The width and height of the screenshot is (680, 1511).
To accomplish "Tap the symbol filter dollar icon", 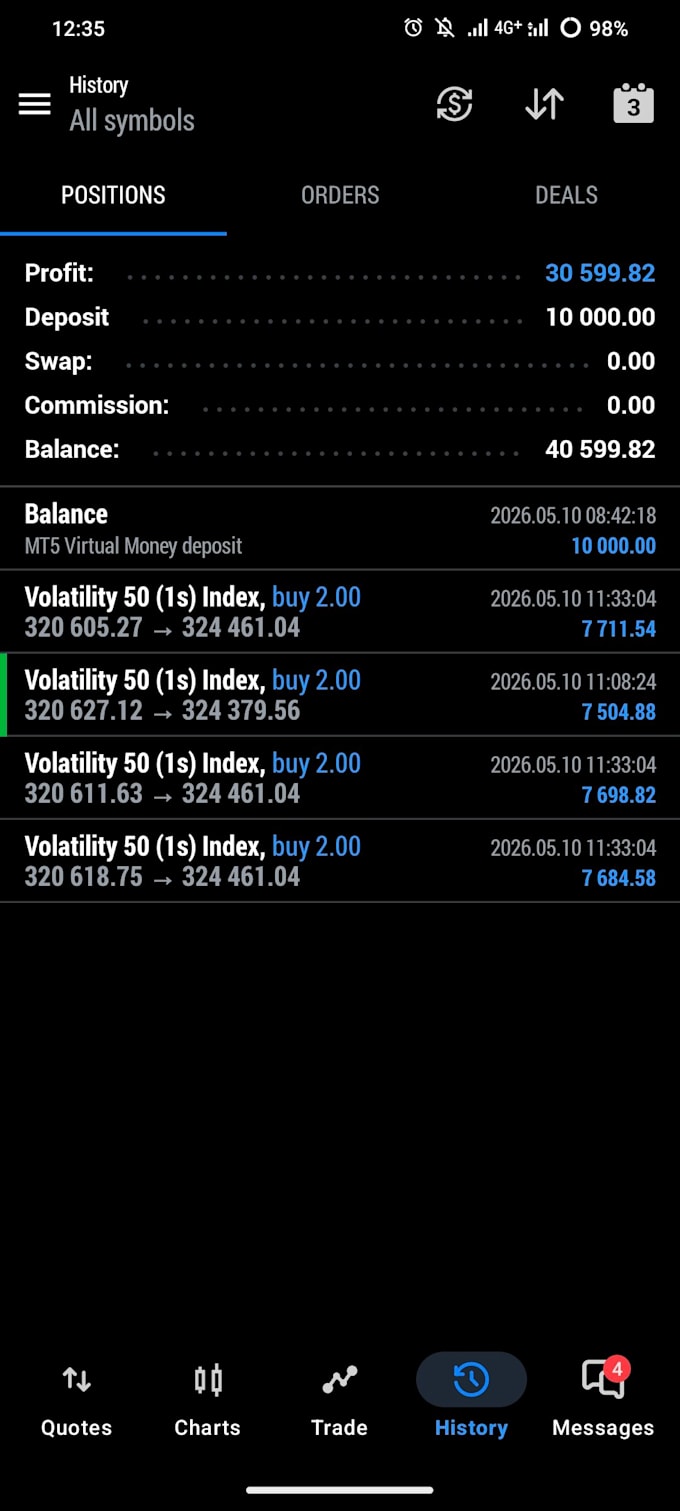I will point(454,104).
